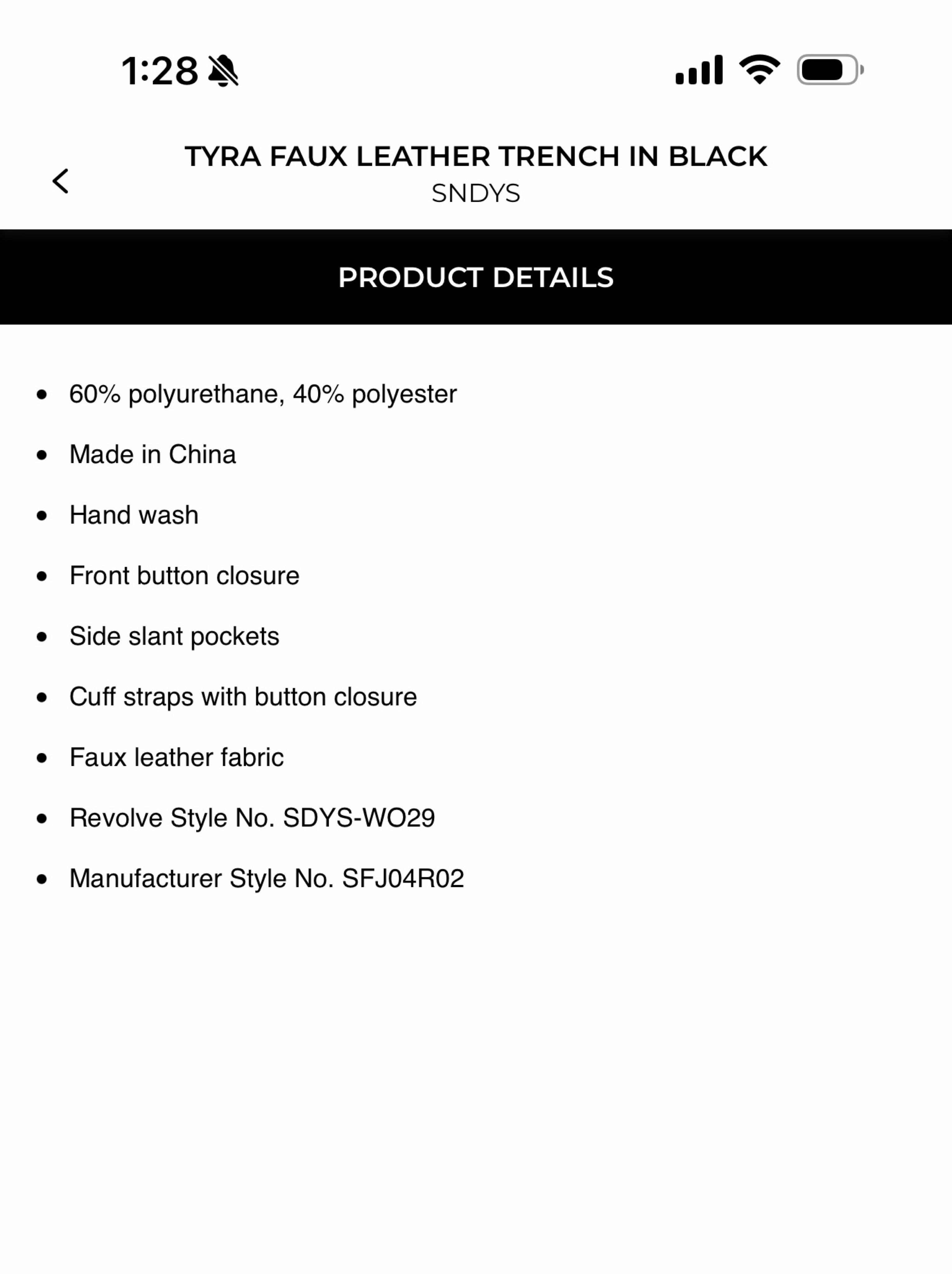The image size is (952, 1274).
Task: Go back using the back arrow
Action: 60,181
